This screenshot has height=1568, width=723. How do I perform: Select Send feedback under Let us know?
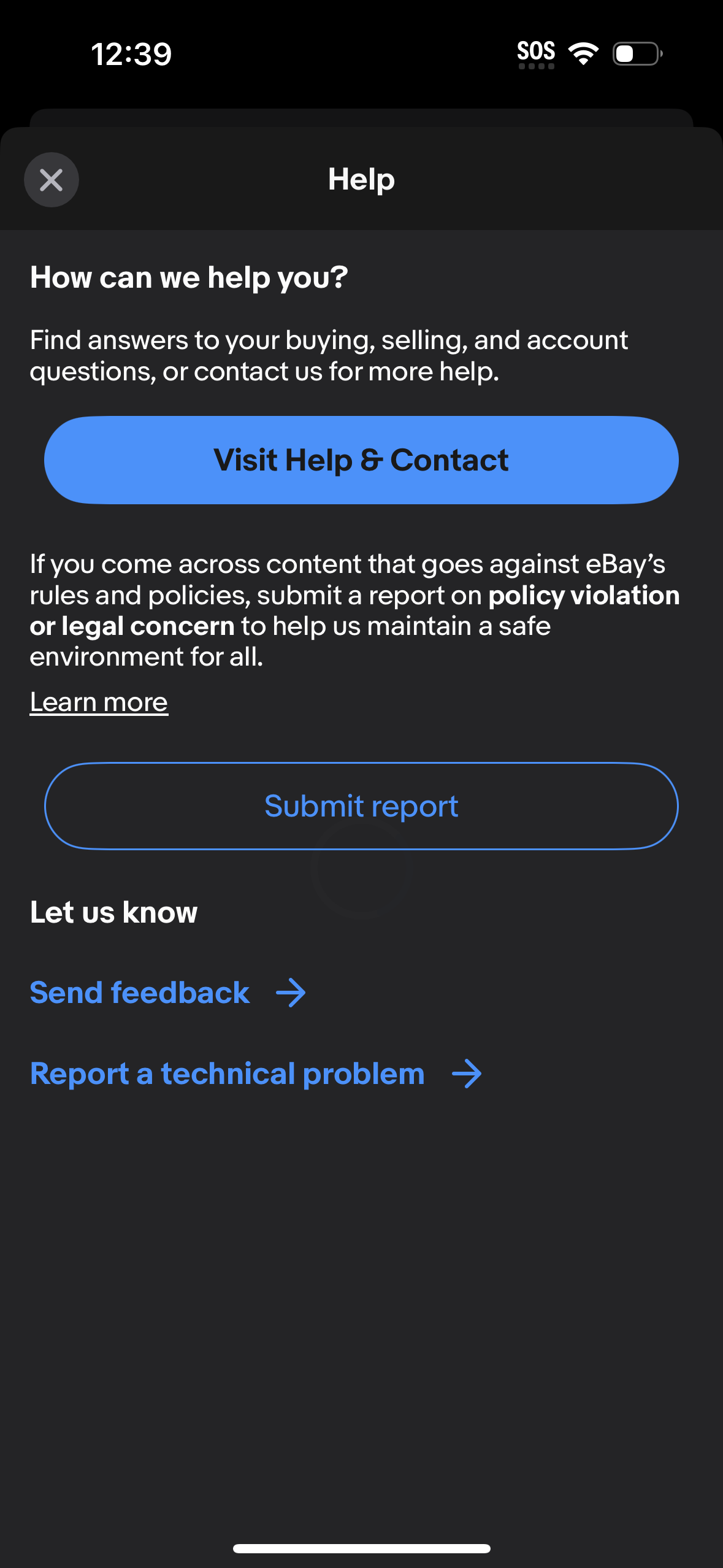click(x=139, y=991)
